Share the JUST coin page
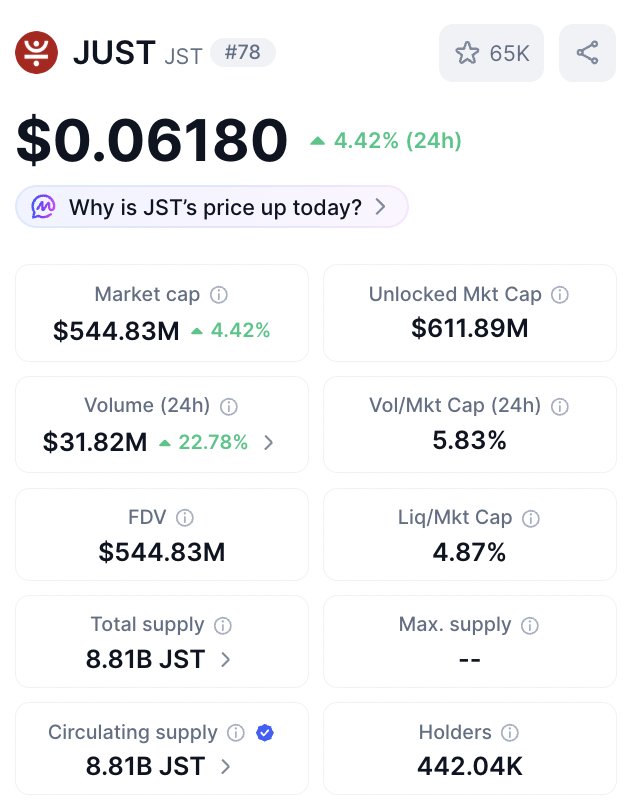This screenshot has height=804, width=634. (588, 53)
